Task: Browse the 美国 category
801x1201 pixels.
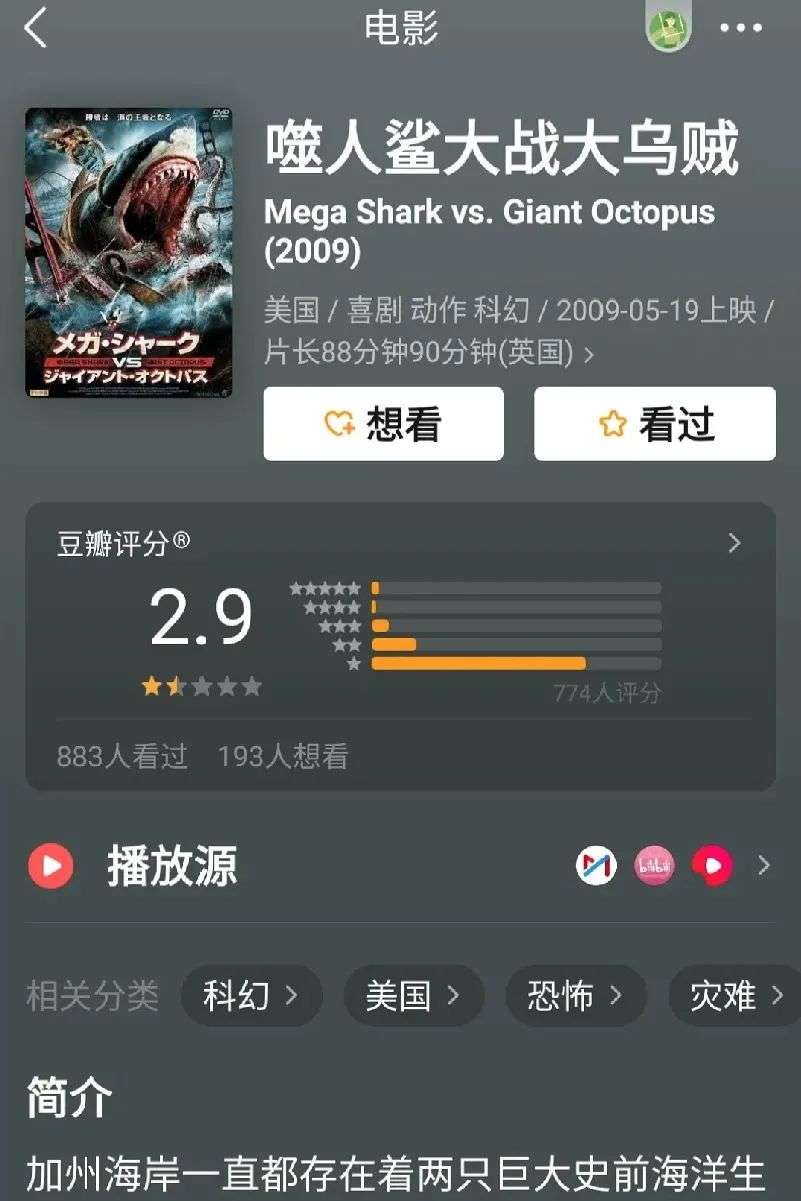Action: click(413, 995)
